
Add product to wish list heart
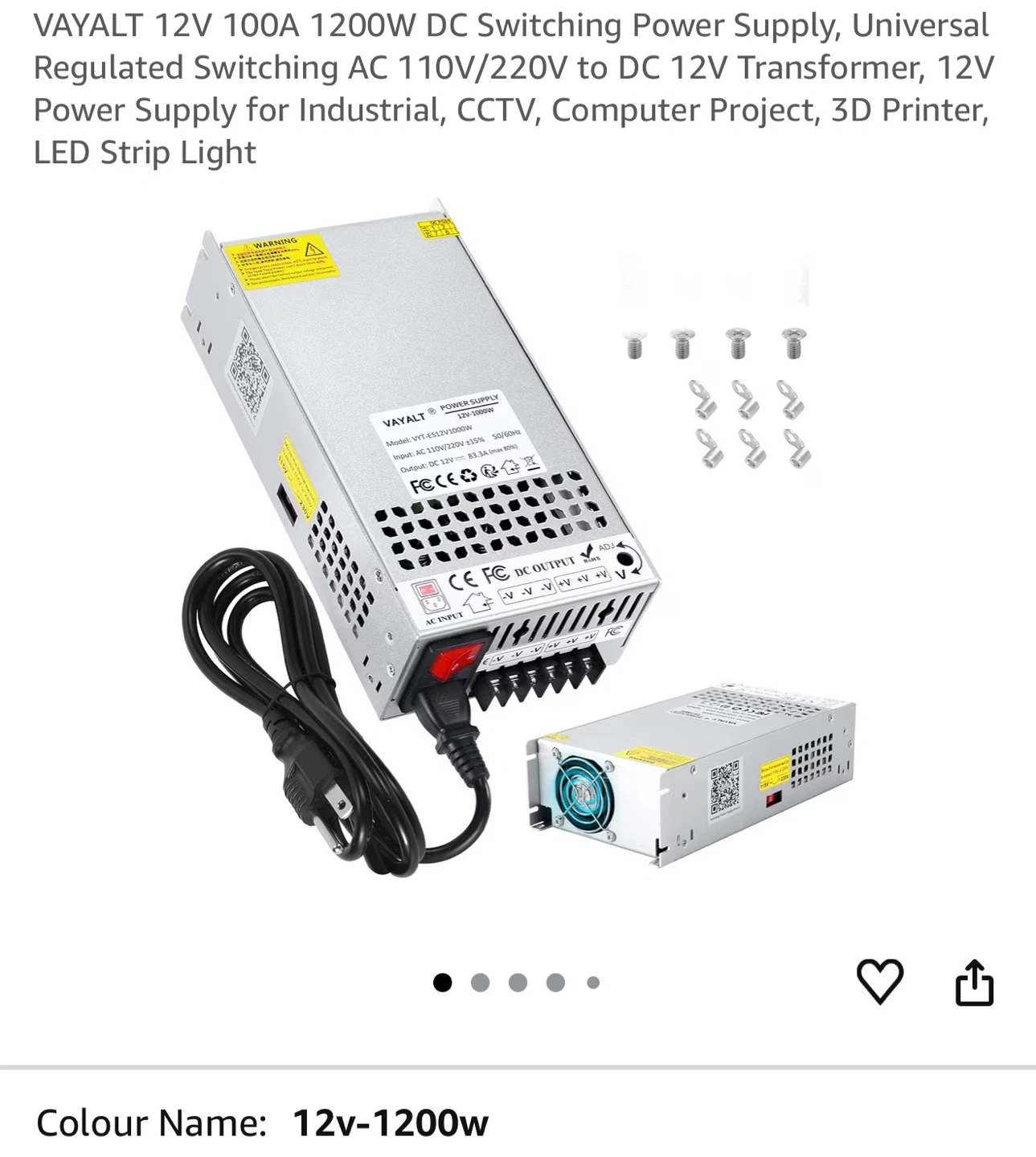point(880,981)
